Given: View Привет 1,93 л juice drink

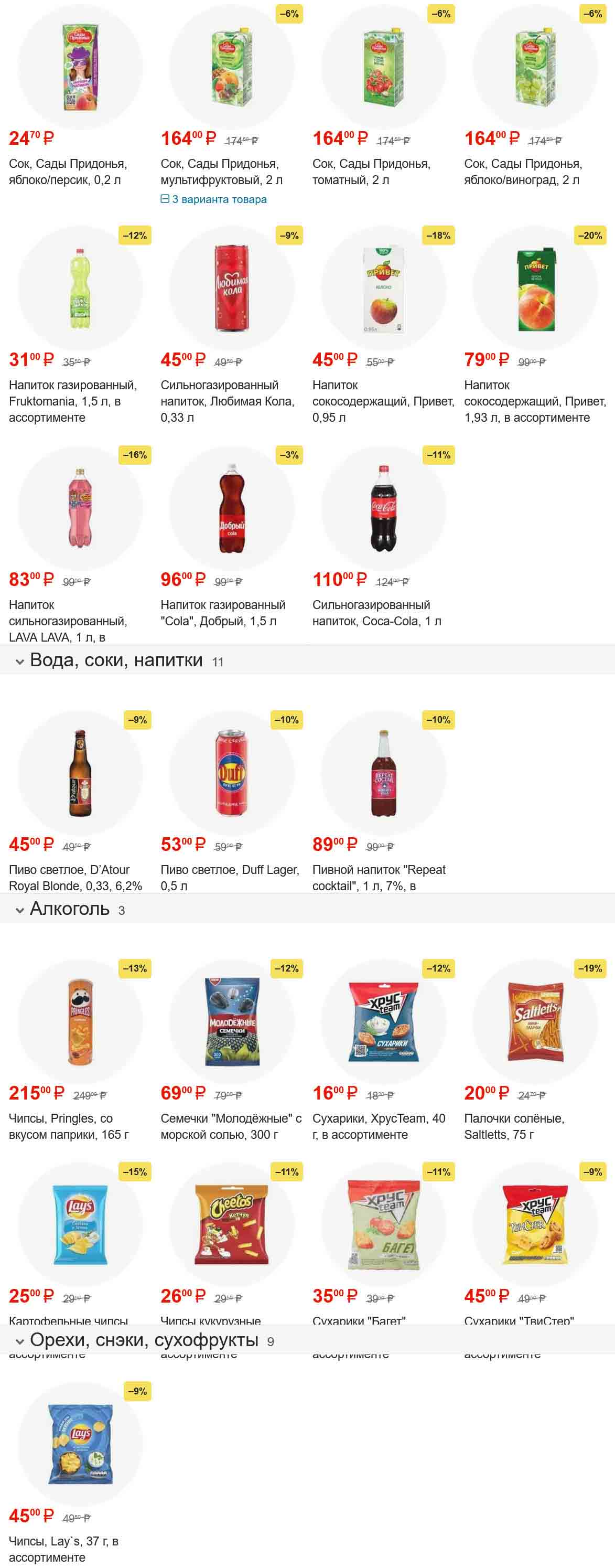Looking at the screenshot, I should pos(535,289).
